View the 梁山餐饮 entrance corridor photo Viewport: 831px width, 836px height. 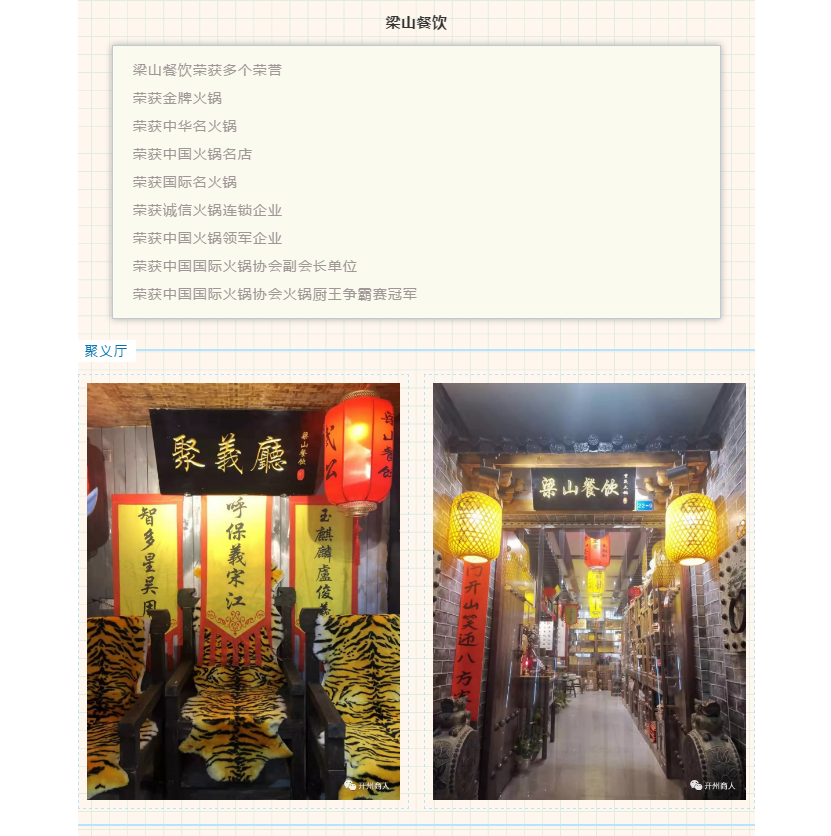click(589, 591)
